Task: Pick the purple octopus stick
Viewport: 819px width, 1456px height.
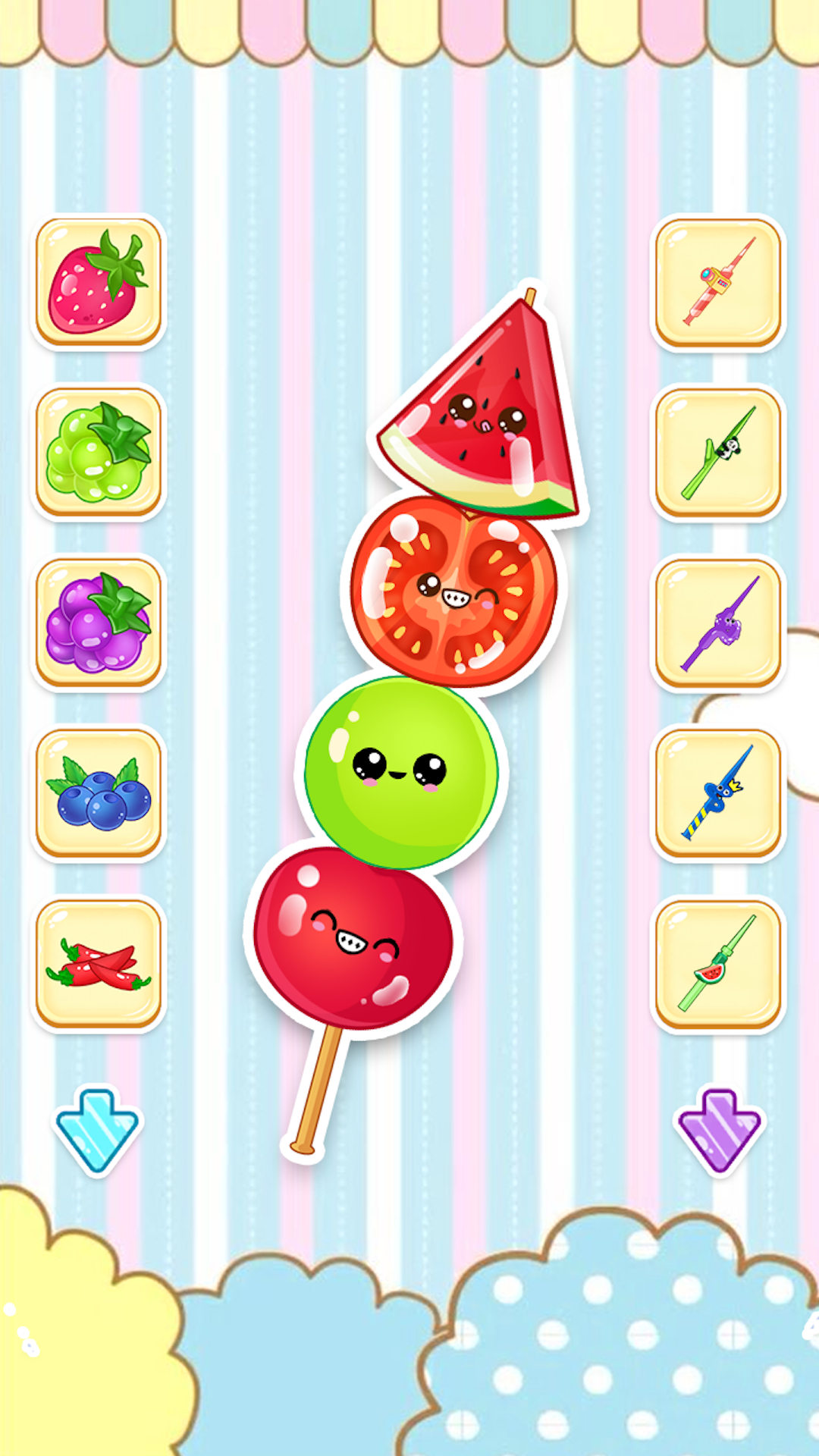Action: (x=718, y=623)
